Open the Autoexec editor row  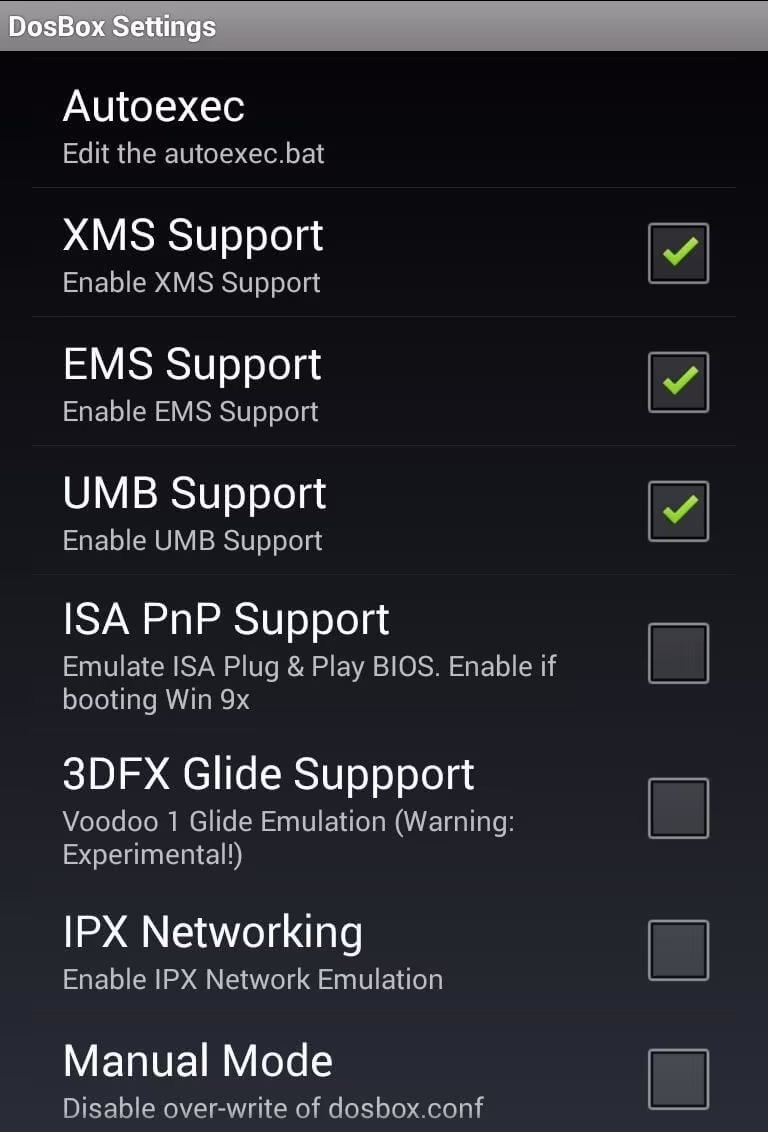click(384, 127)
